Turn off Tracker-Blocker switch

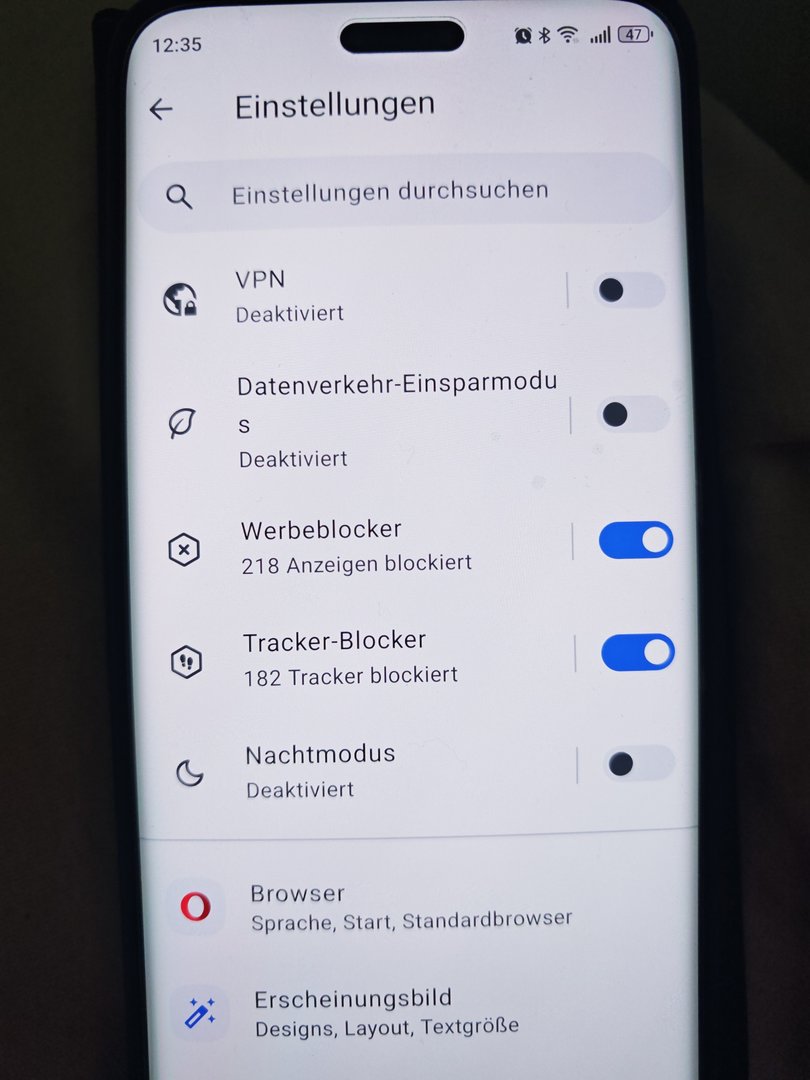[637, 653]
